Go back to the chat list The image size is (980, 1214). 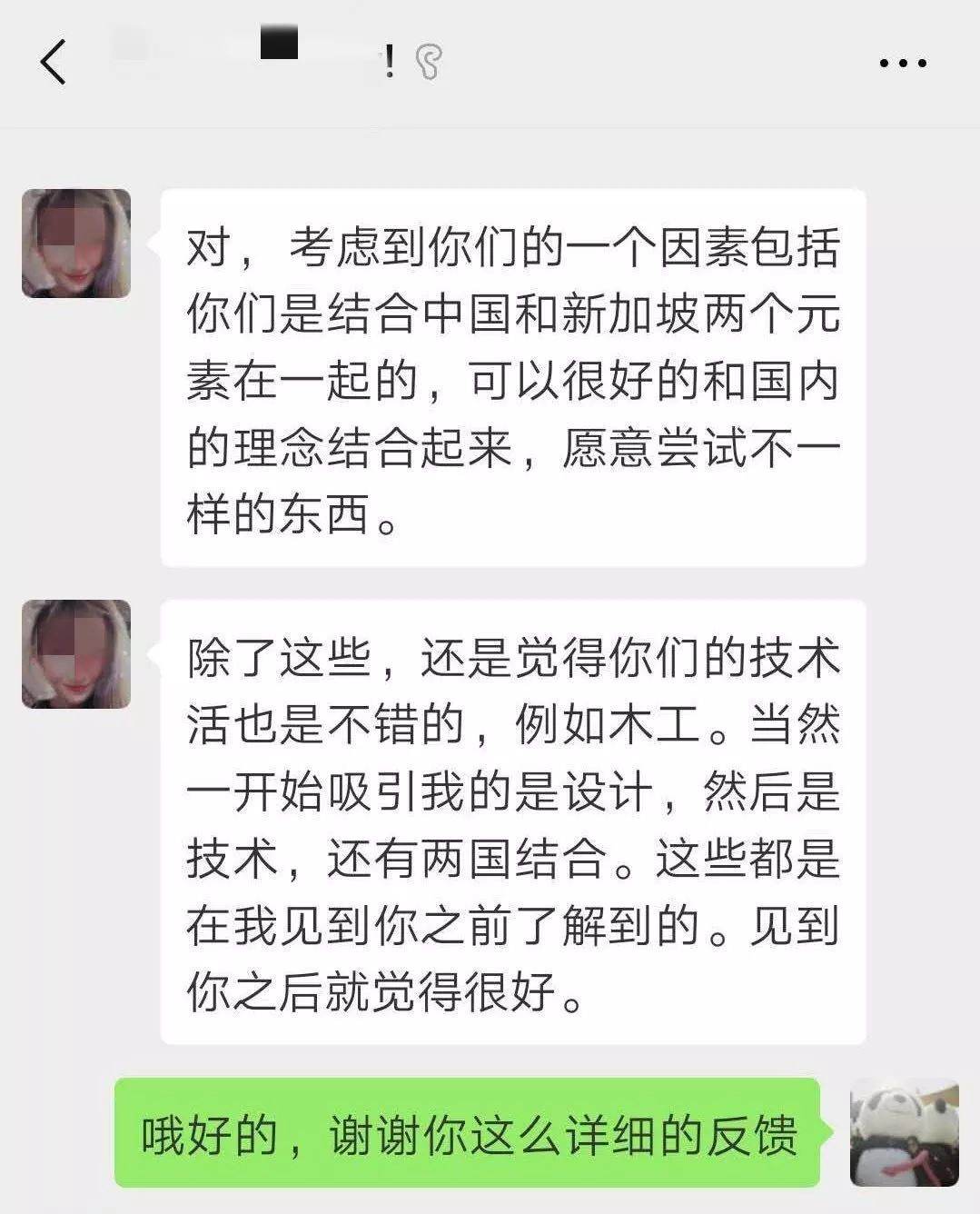tap(54, 63)
